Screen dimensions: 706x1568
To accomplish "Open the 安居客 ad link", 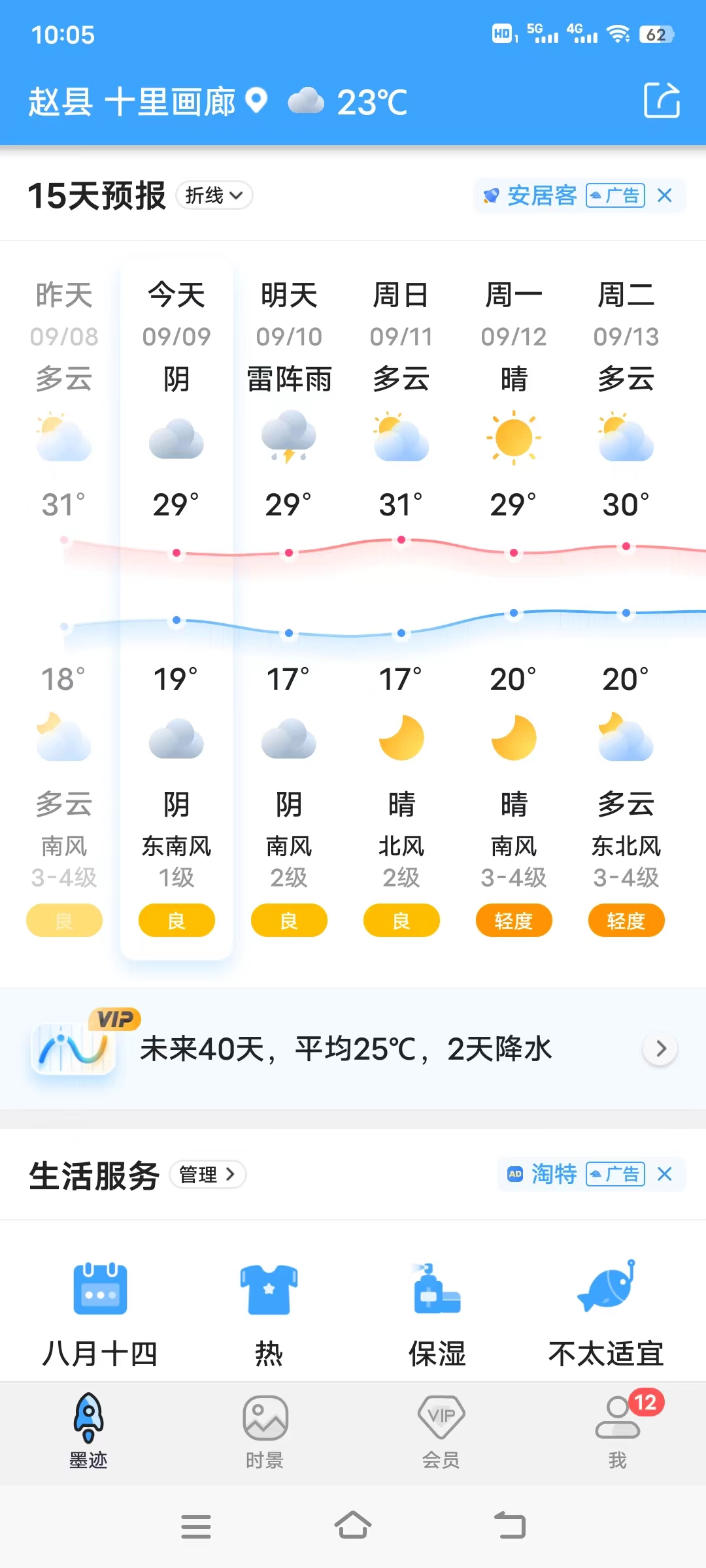I will click(530, 195).
